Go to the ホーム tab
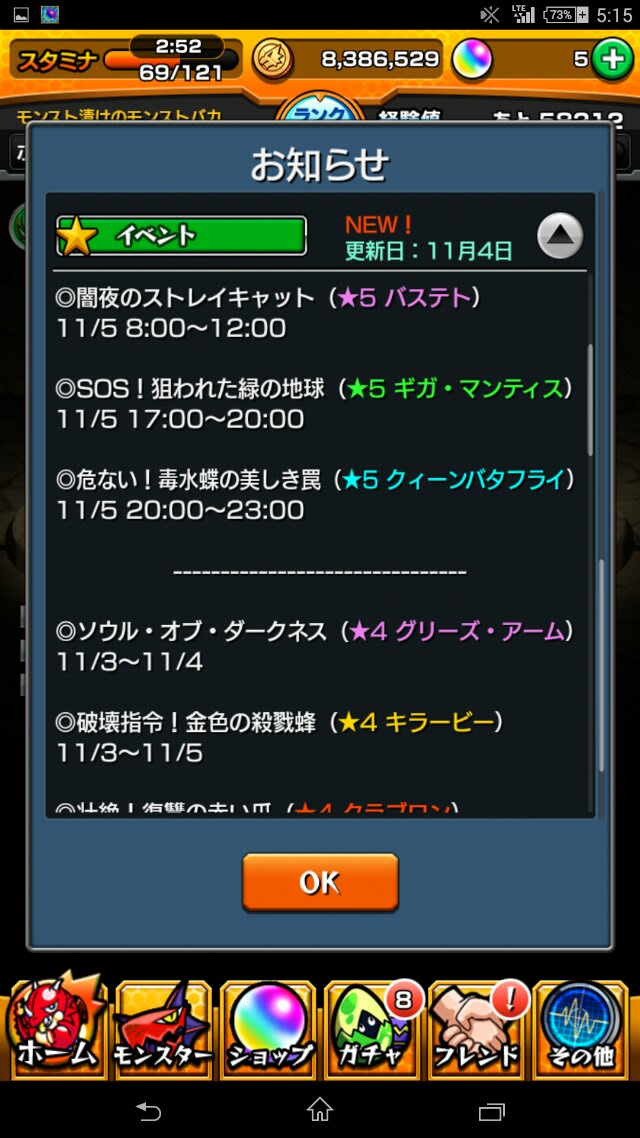This screenshot has width=640, height=1138. (x=56, y=1026)
